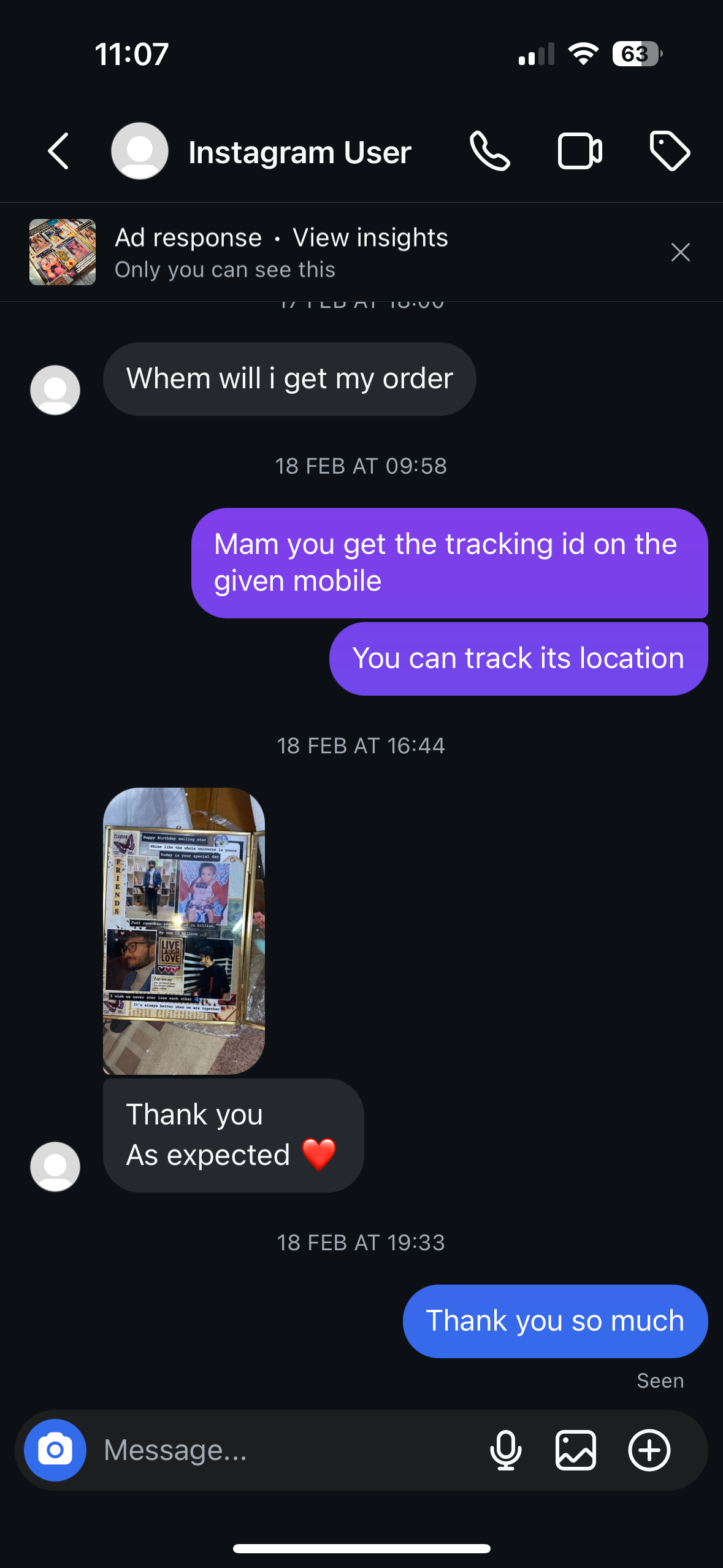This screenshot has height=1568, width=723.
Task: Open the plus more options button
Action: [649, 1450]
